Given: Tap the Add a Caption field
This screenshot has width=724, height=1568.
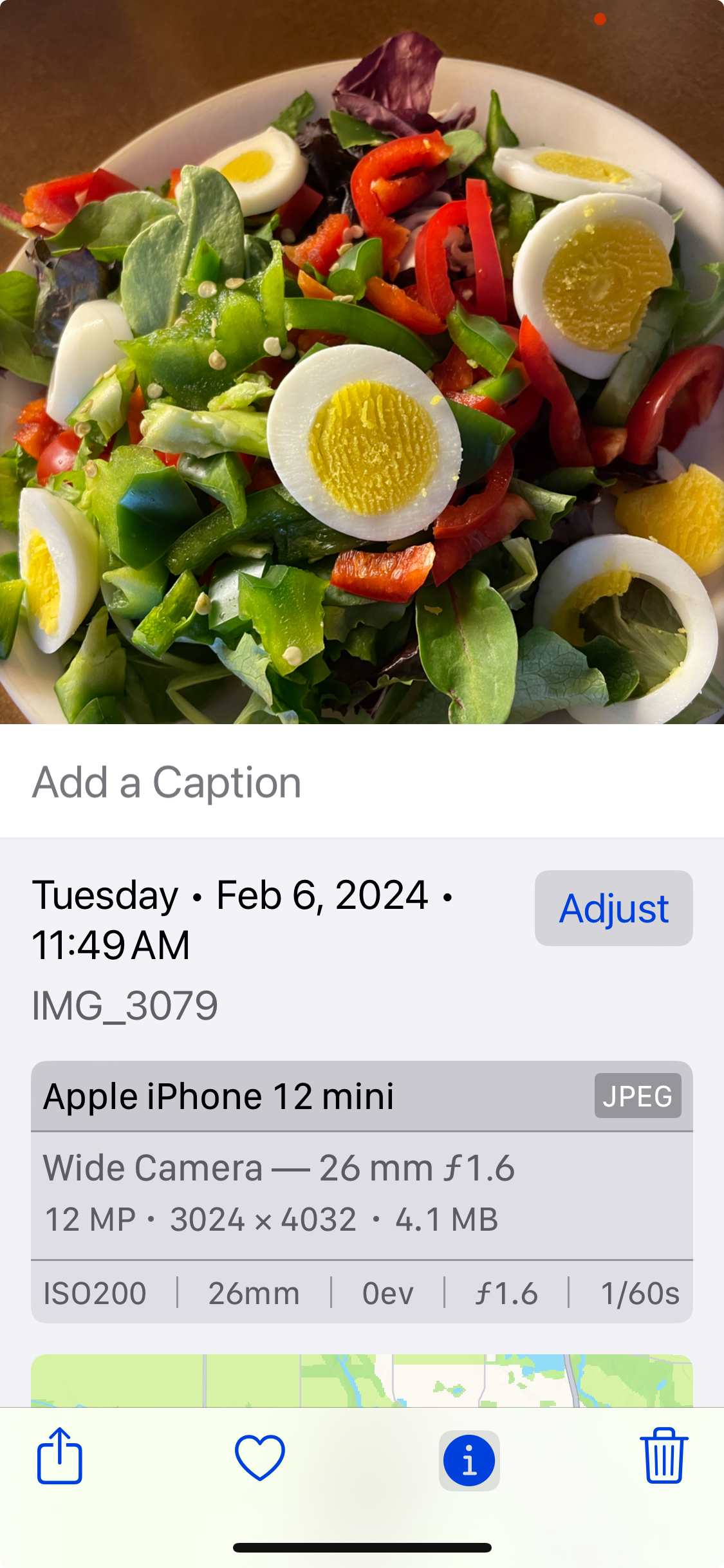Looking at the screenshot, I should tap(360, 783).
